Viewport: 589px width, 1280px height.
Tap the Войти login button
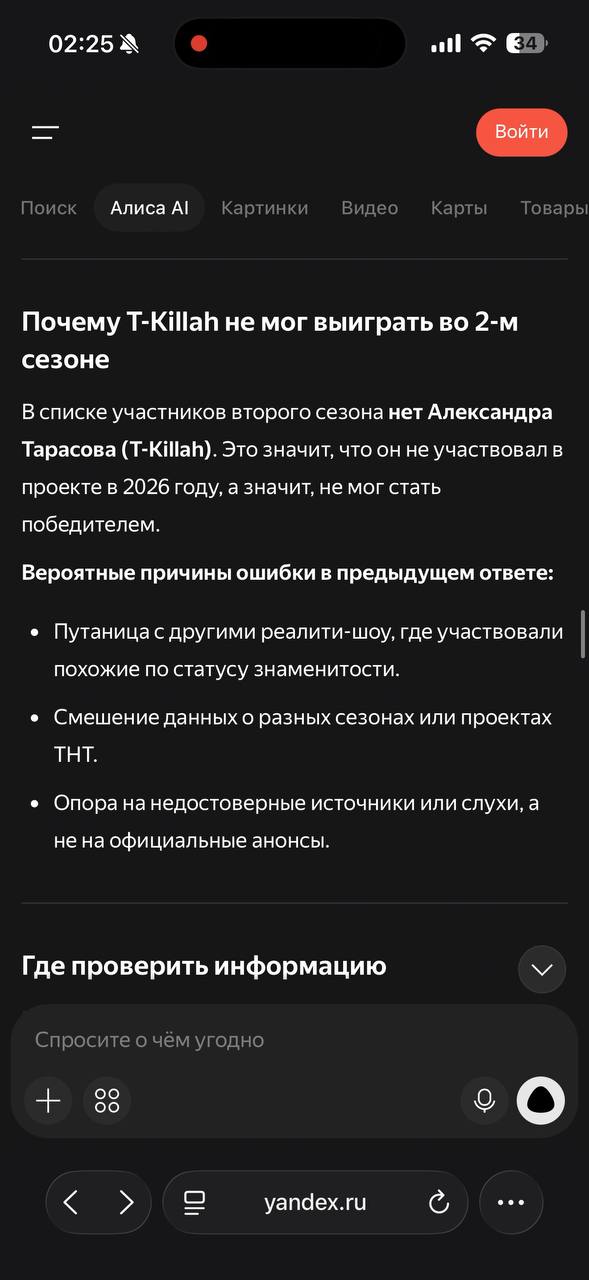521,132
